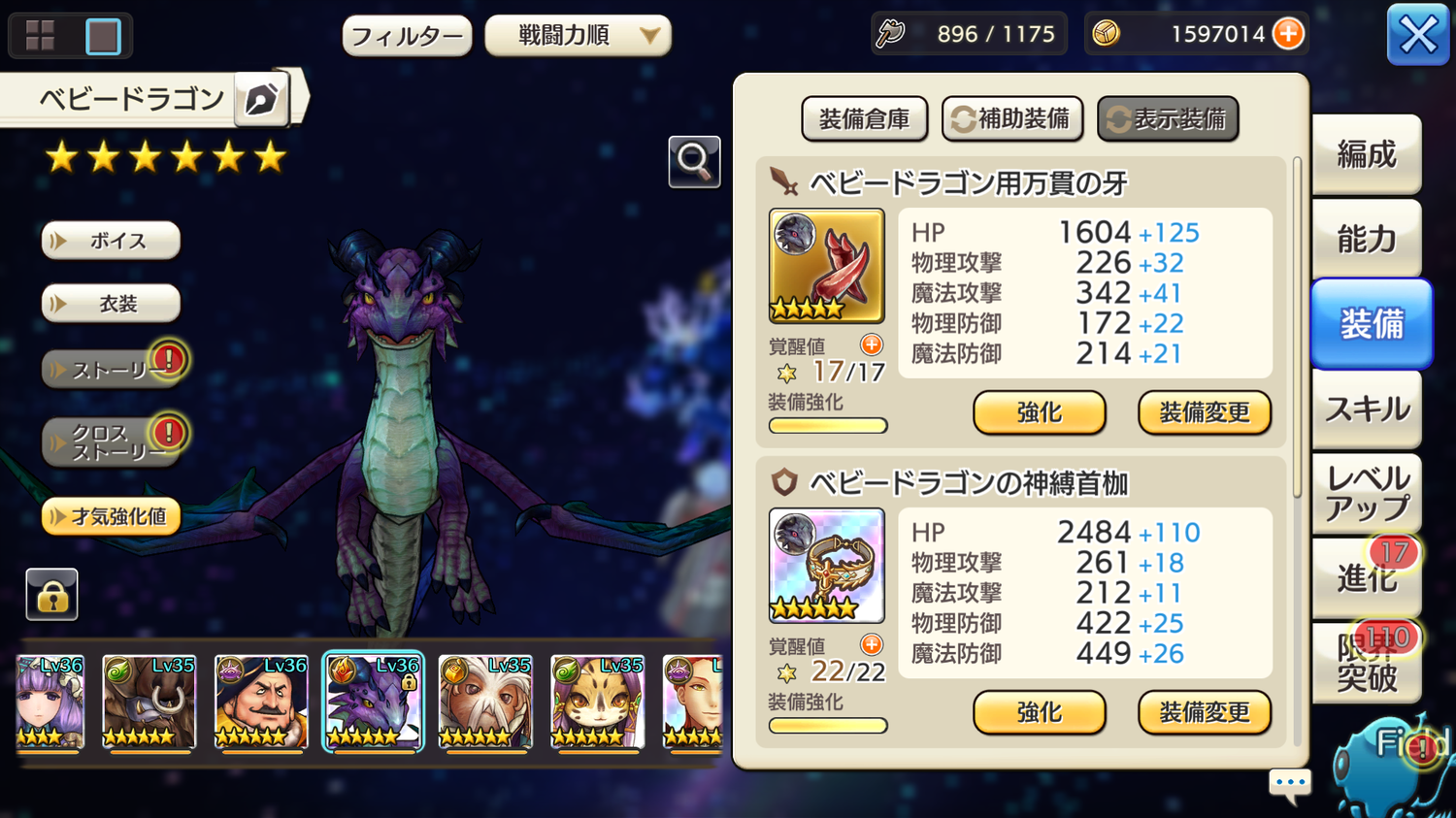The height and width of the screenshot is (818, 1456).
Task: Switch to the 編成 tab
Action: tap(1367, 155)
